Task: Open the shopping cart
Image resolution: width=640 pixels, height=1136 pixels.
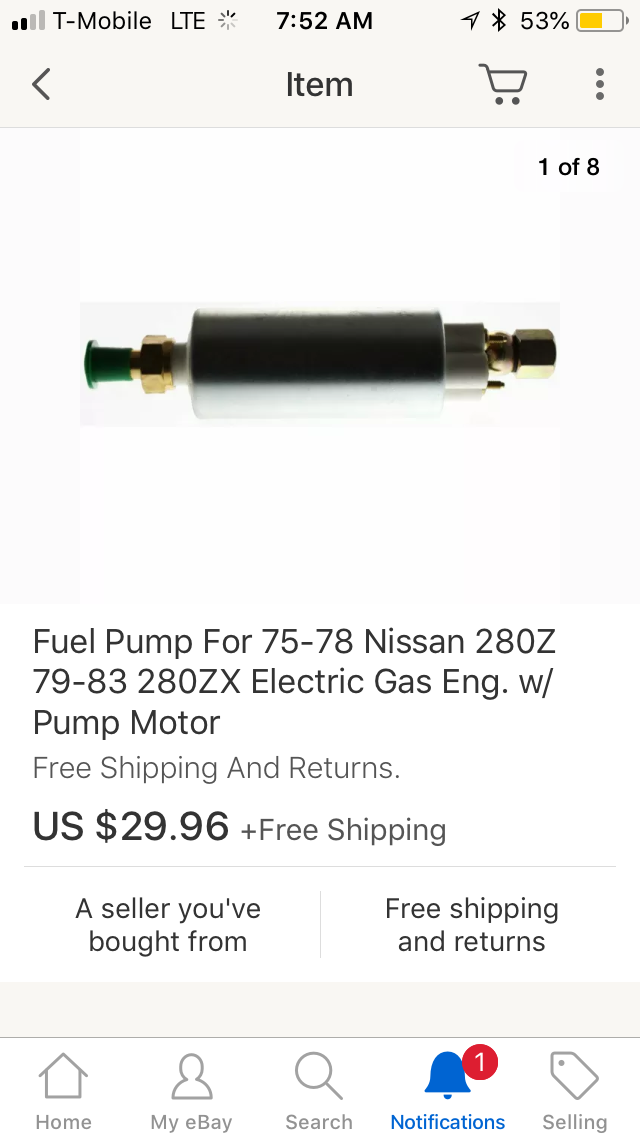Action: (502, 84)
